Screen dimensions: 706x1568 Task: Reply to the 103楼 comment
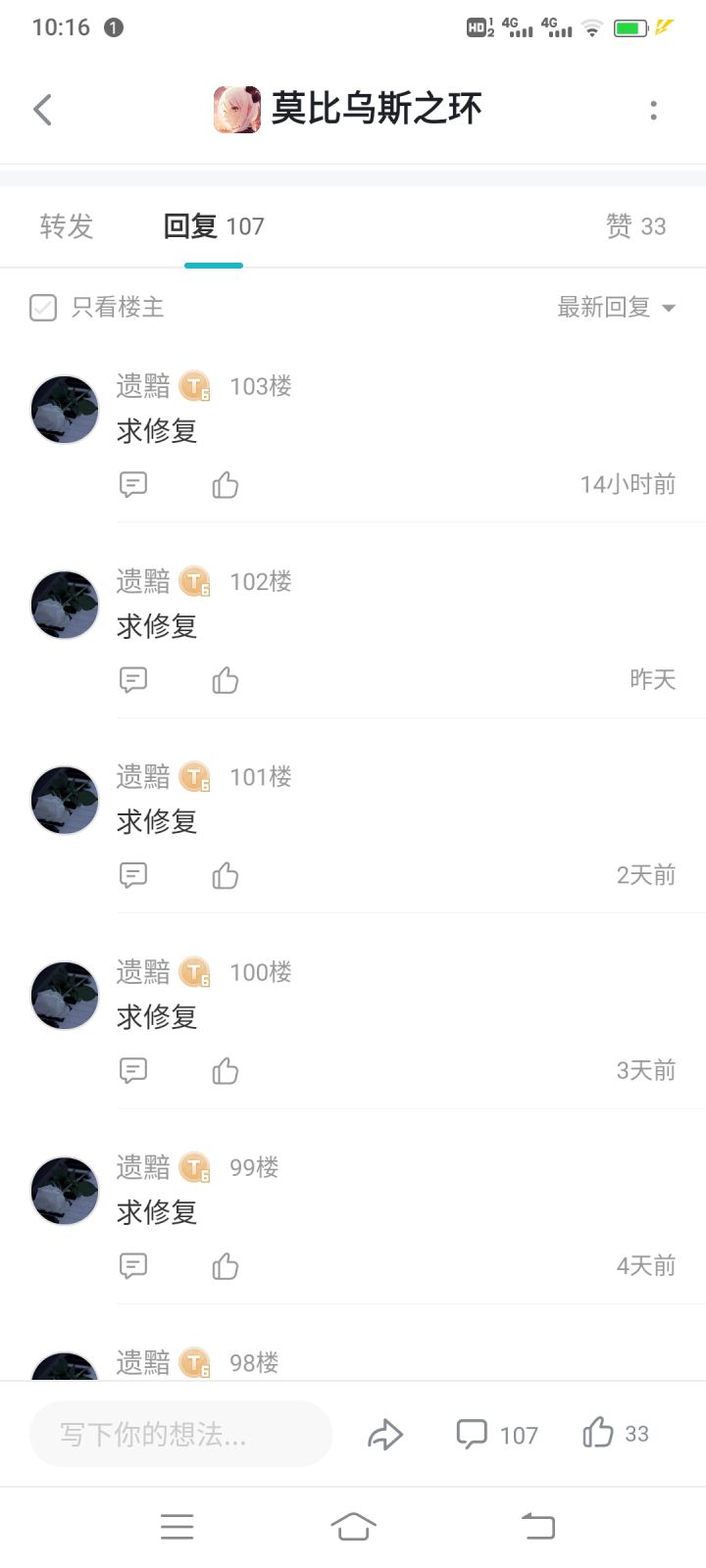pos(133,484)
